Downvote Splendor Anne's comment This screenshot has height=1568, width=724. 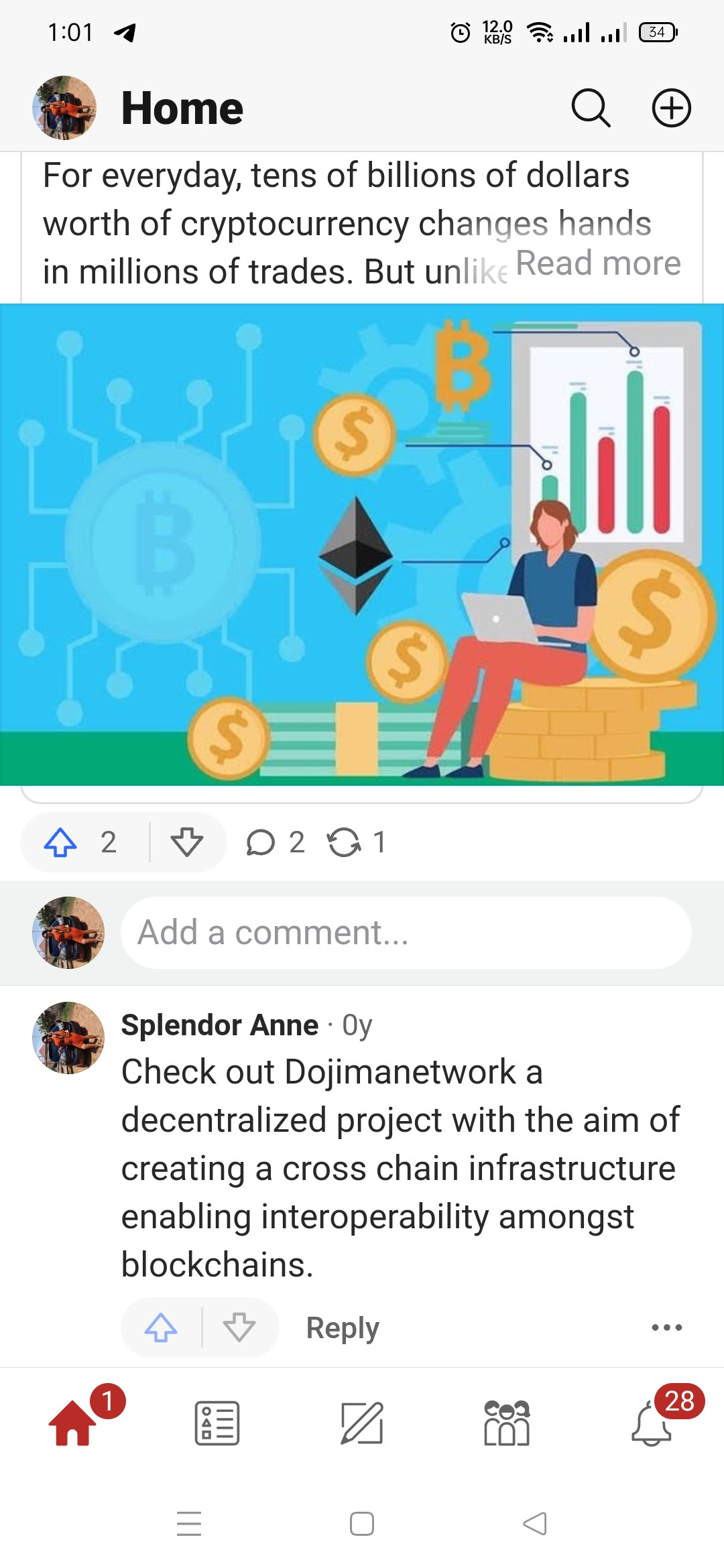tap(239, 1327)
